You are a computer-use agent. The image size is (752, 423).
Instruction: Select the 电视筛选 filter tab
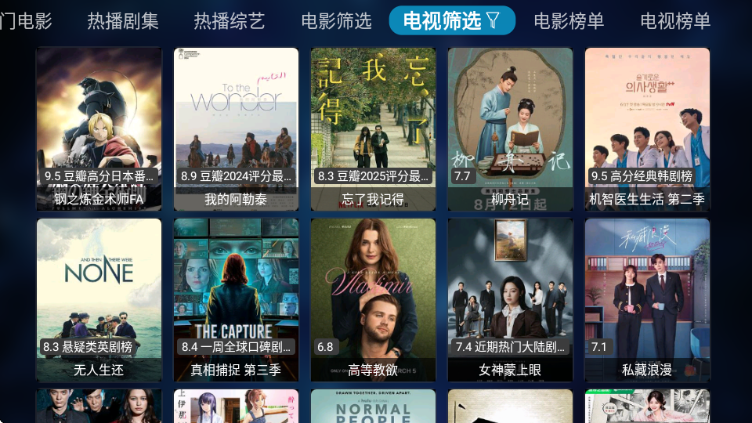pyautogui.click(x=452, y=20)
